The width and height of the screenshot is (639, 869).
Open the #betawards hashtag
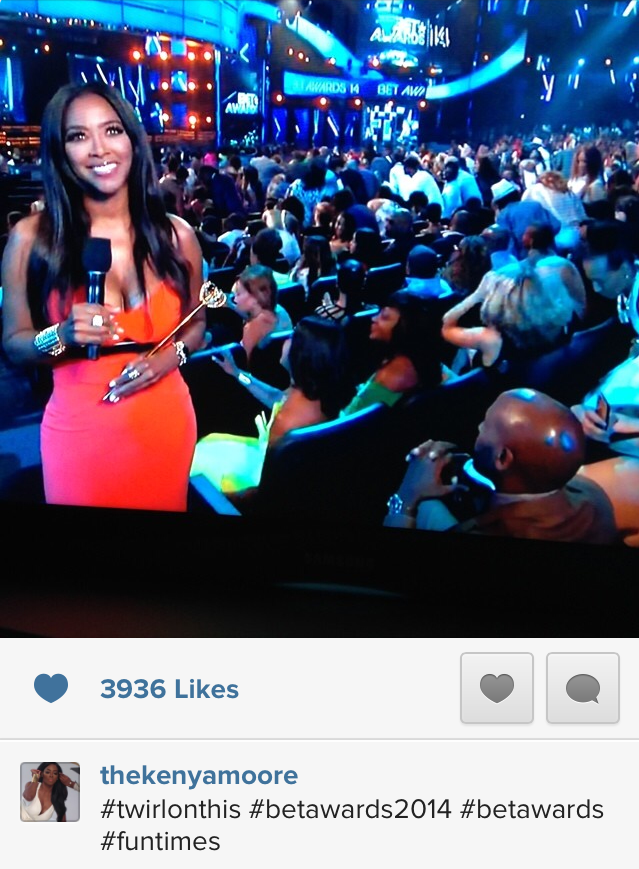coord(531,809)
